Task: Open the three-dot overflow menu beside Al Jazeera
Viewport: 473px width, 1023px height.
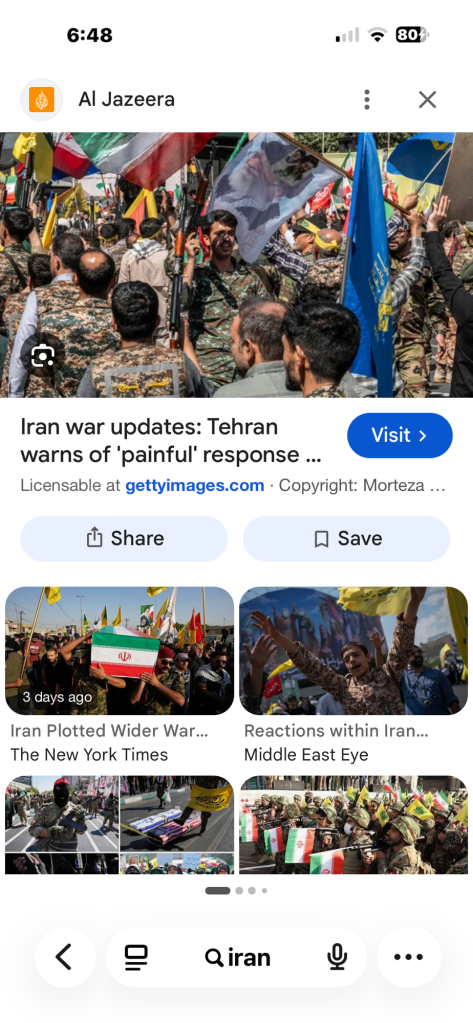Action: [367, 100]
